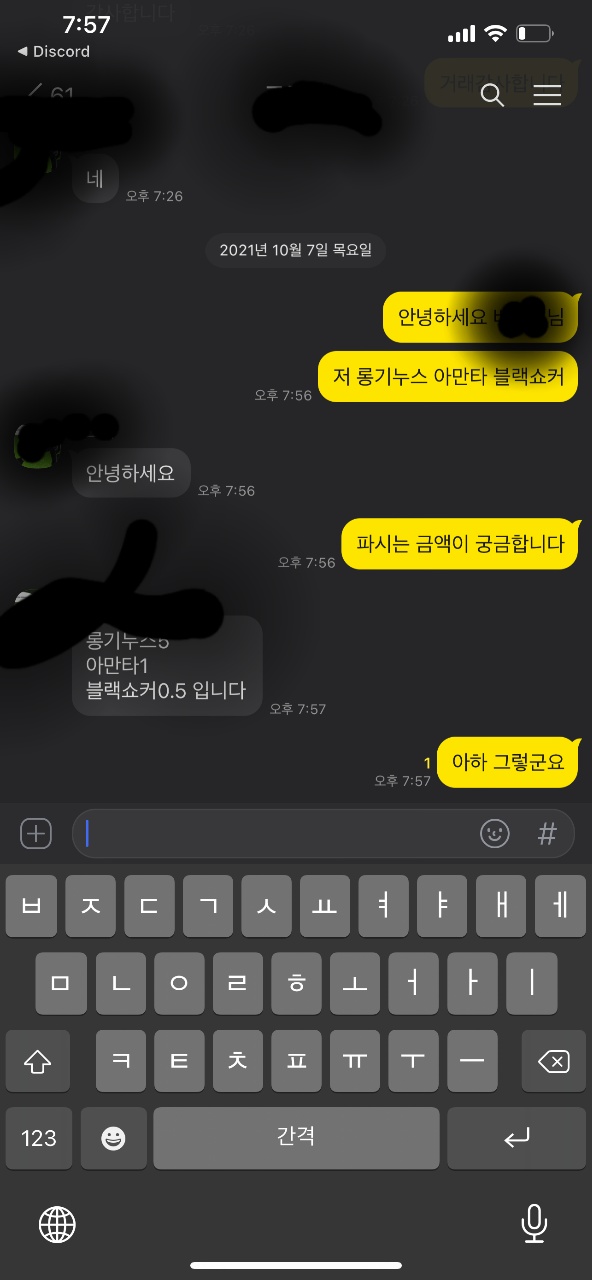The width and height of the screenshot is (592, 1280).
Task: Type the ㅎ key
Action: click(x=296, y=983)
